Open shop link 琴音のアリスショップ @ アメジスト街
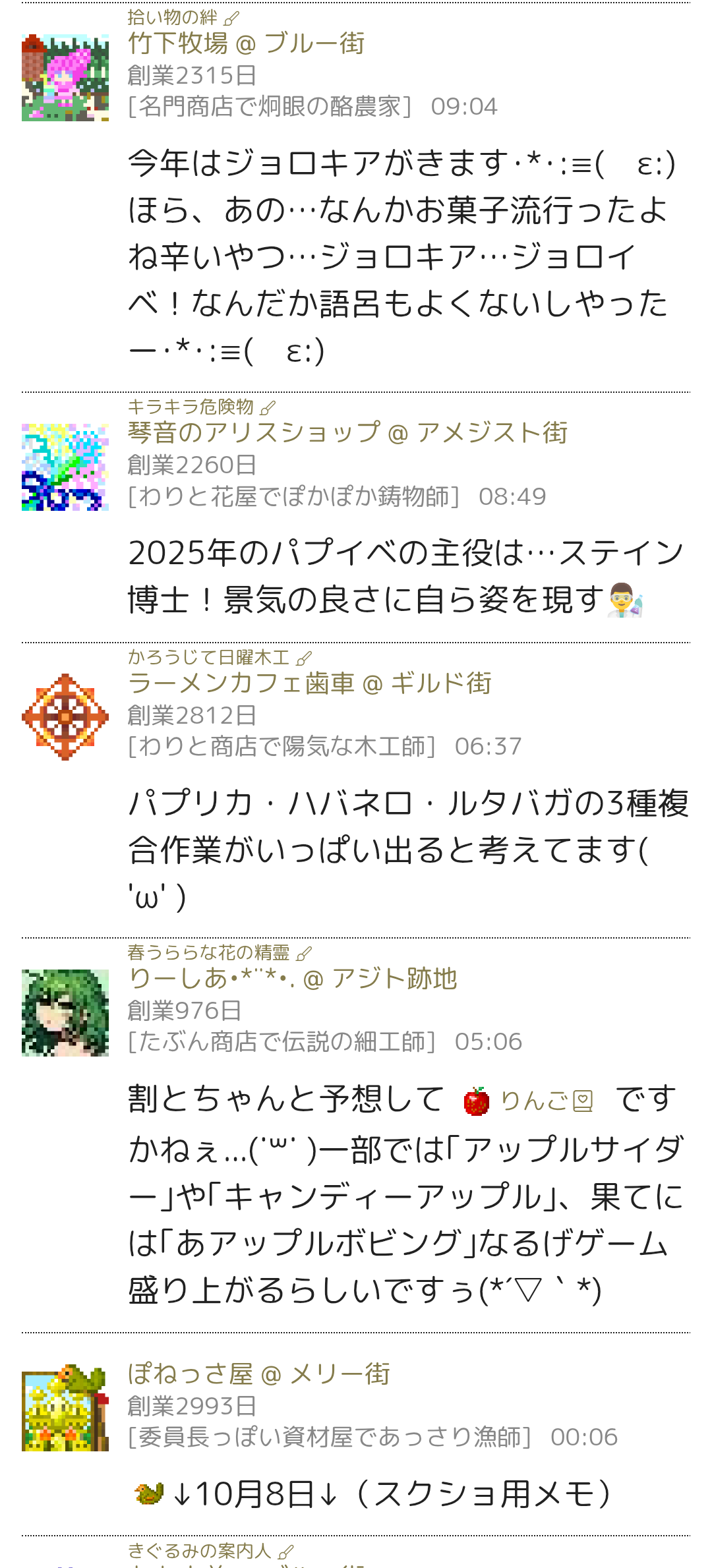This screenshot has width=712, height=1568. point(347,433)
